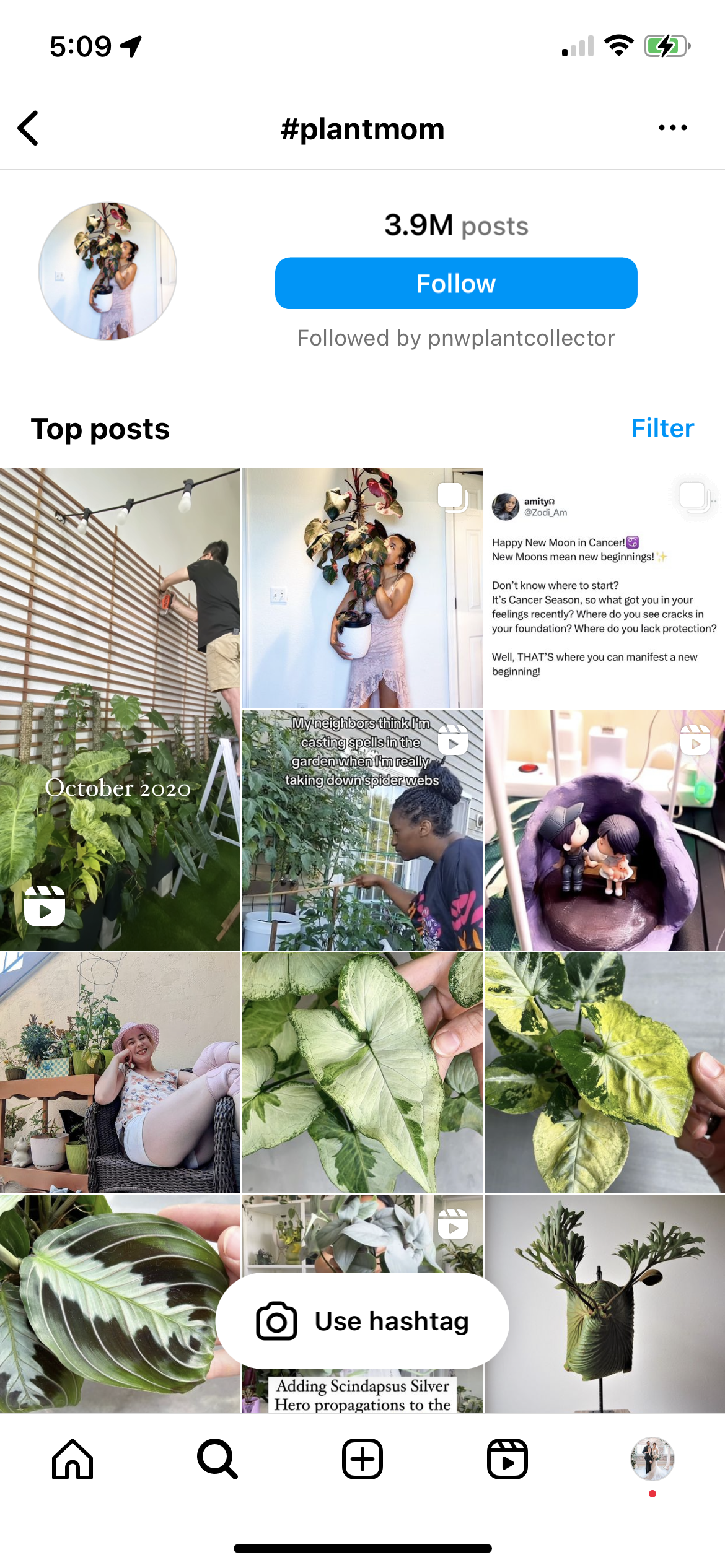Tap the carousel icon on the Zodi_Am tweet post
The height and width of the screenshot is (1568, 725).
point(695,499)
